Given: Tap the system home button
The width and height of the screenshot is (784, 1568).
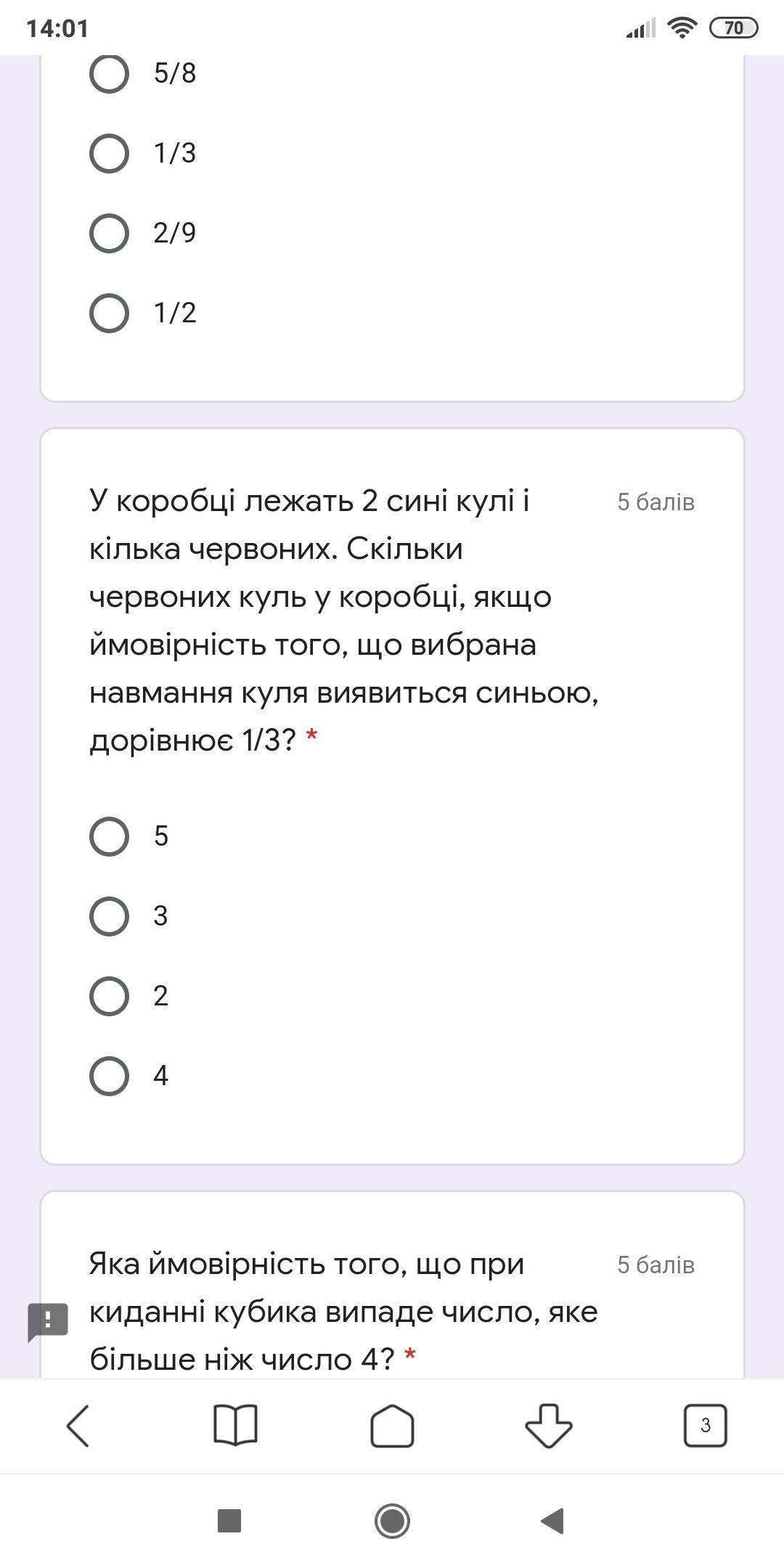Looking at the screenshot, I should coord(392,1521).
